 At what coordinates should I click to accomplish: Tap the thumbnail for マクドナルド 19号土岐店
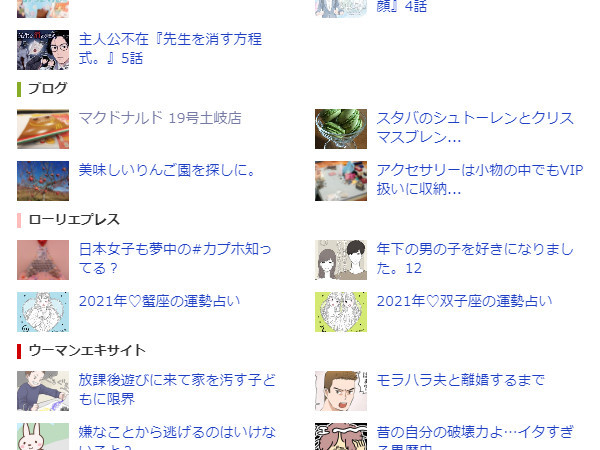point(43,129)
